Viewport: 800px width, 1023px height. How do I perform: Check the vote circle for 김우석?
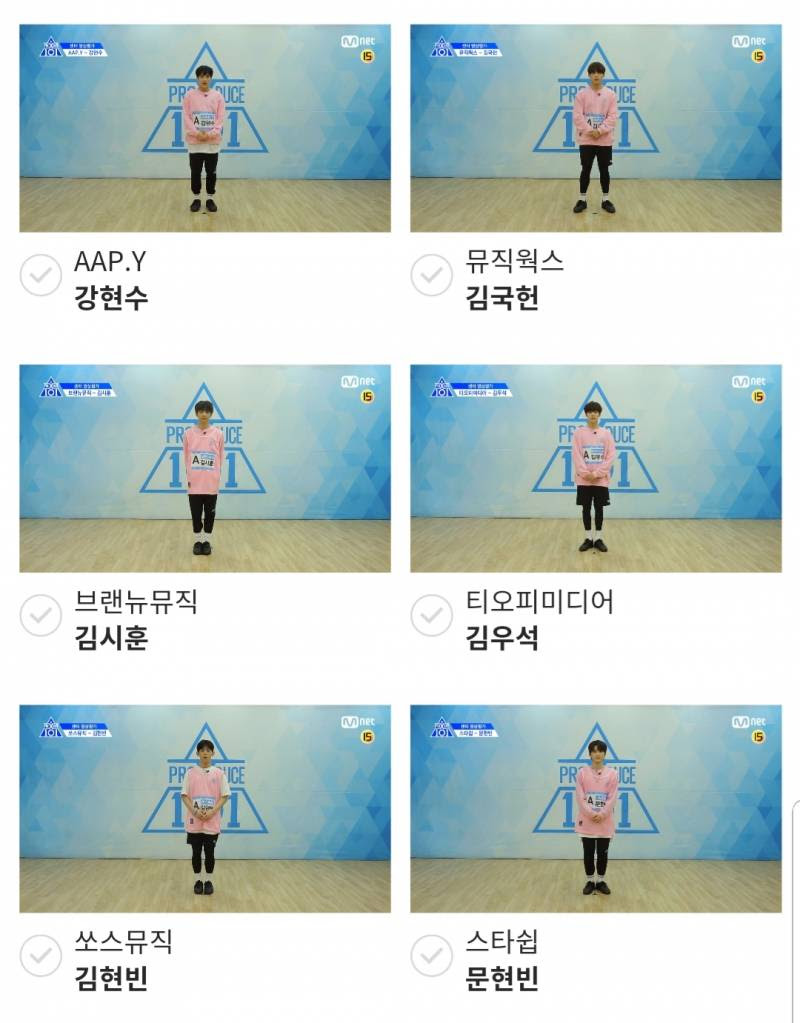point(432,615)
